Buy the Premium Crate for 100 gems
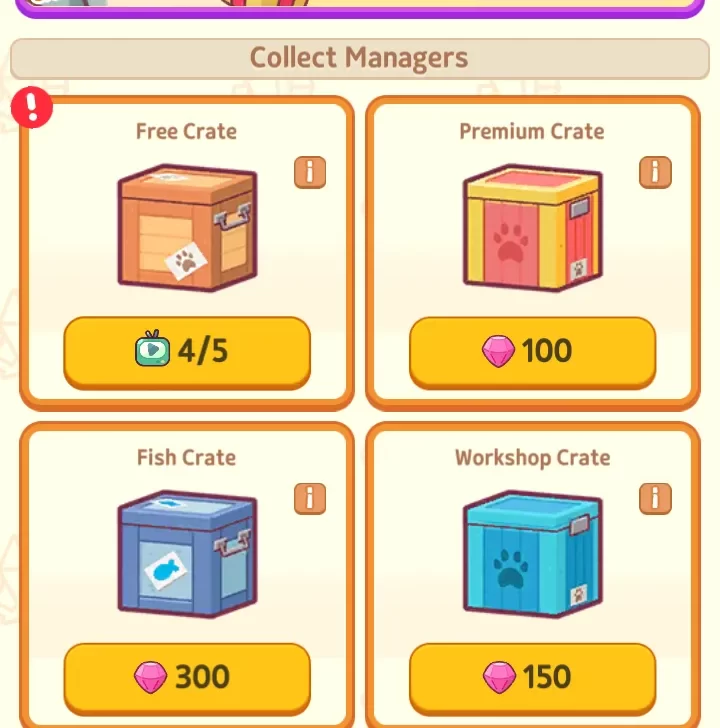The image size is (720, 728). tap(532, 352)
